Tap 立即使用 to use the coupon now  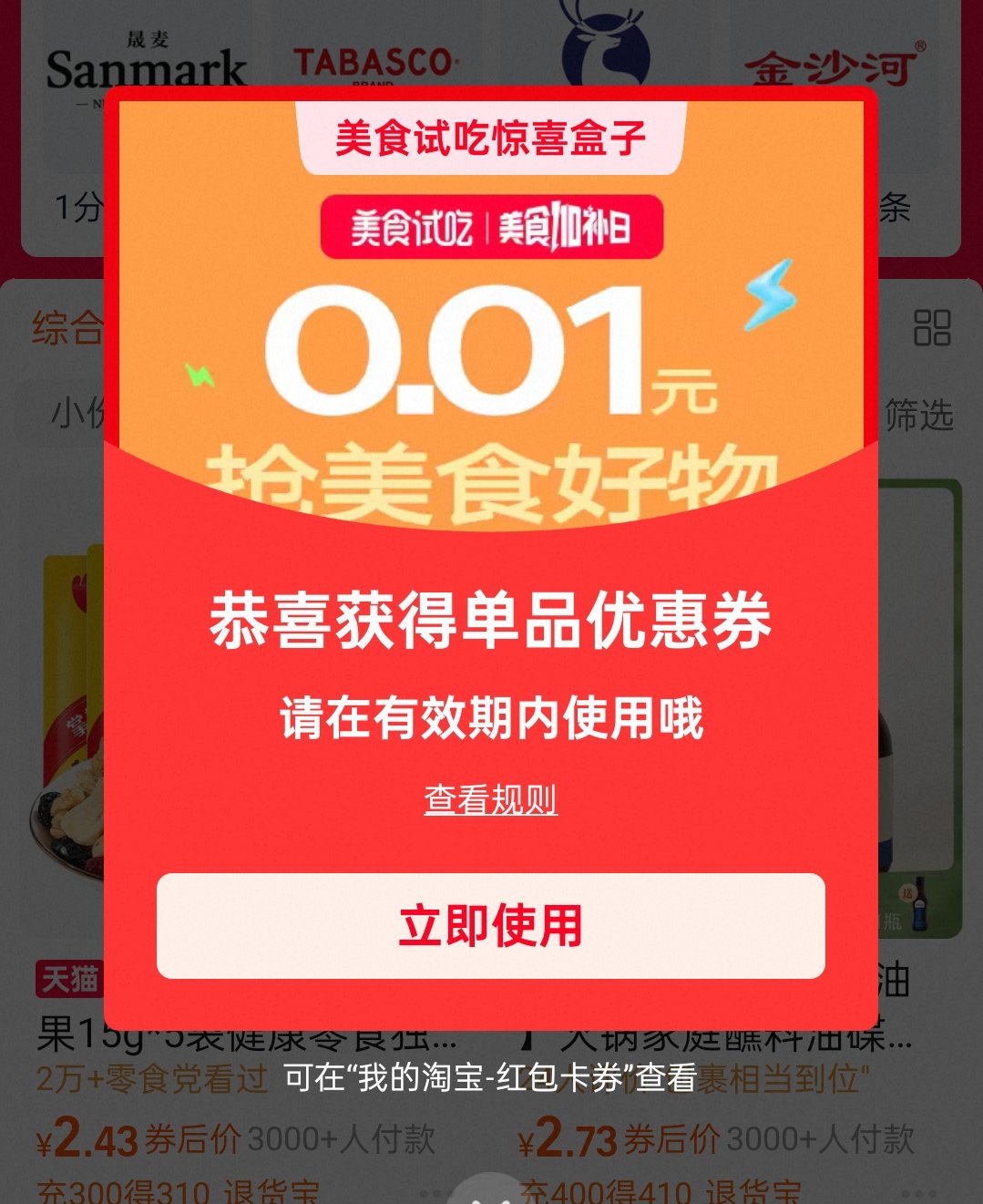(x=491, y=926)
